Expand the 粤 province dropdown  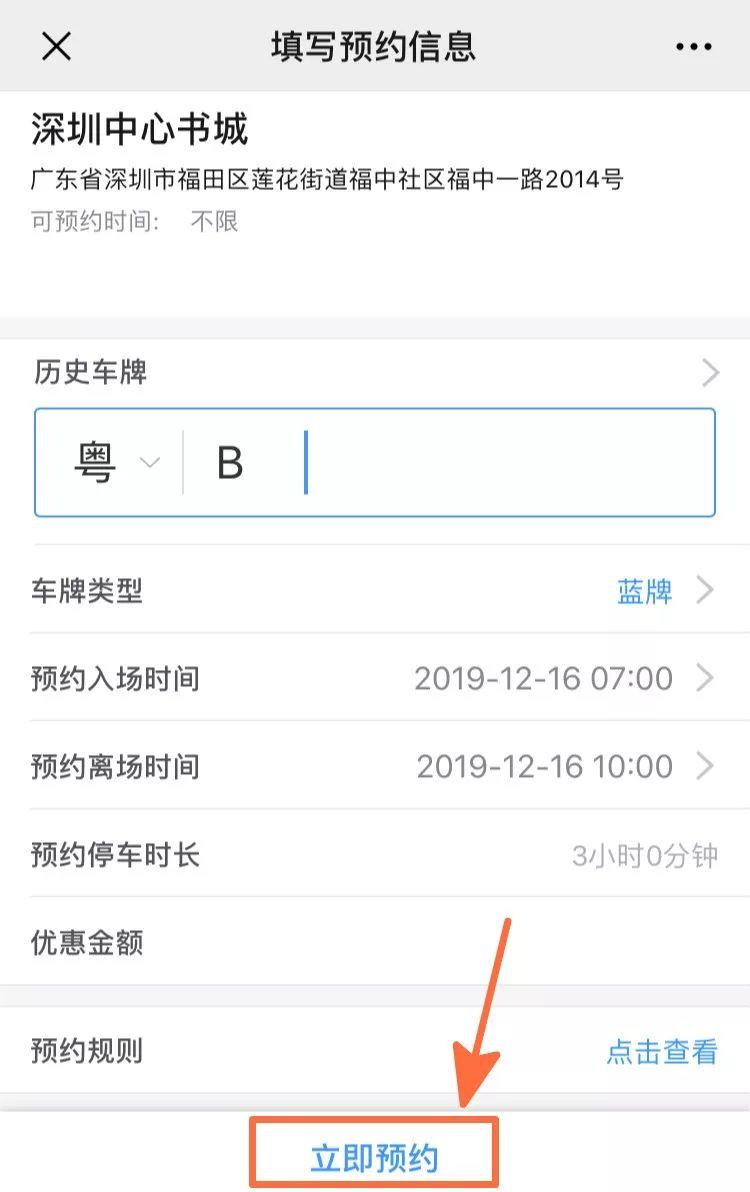115,463
